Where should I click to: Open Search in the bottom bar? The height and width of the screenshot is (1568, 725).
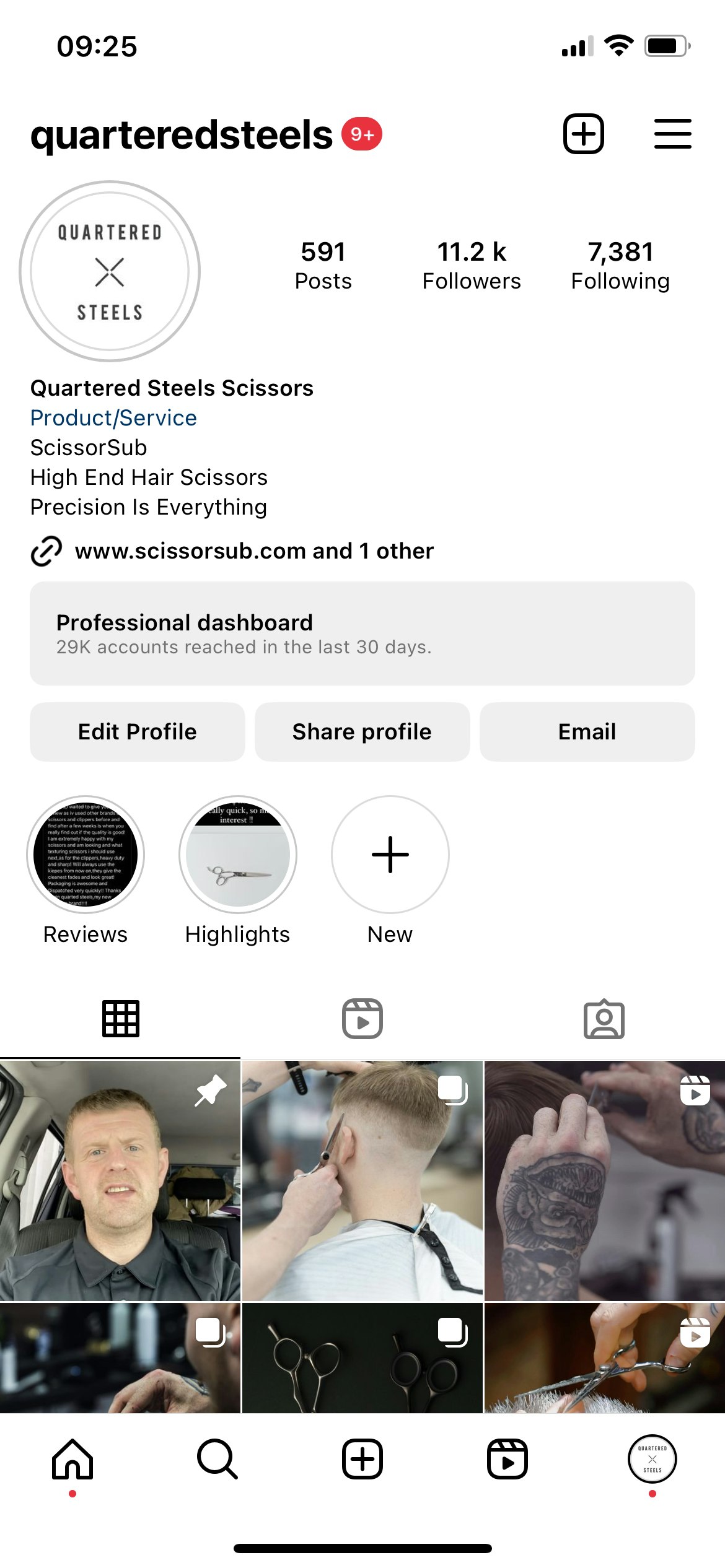tap(217, 1459)
